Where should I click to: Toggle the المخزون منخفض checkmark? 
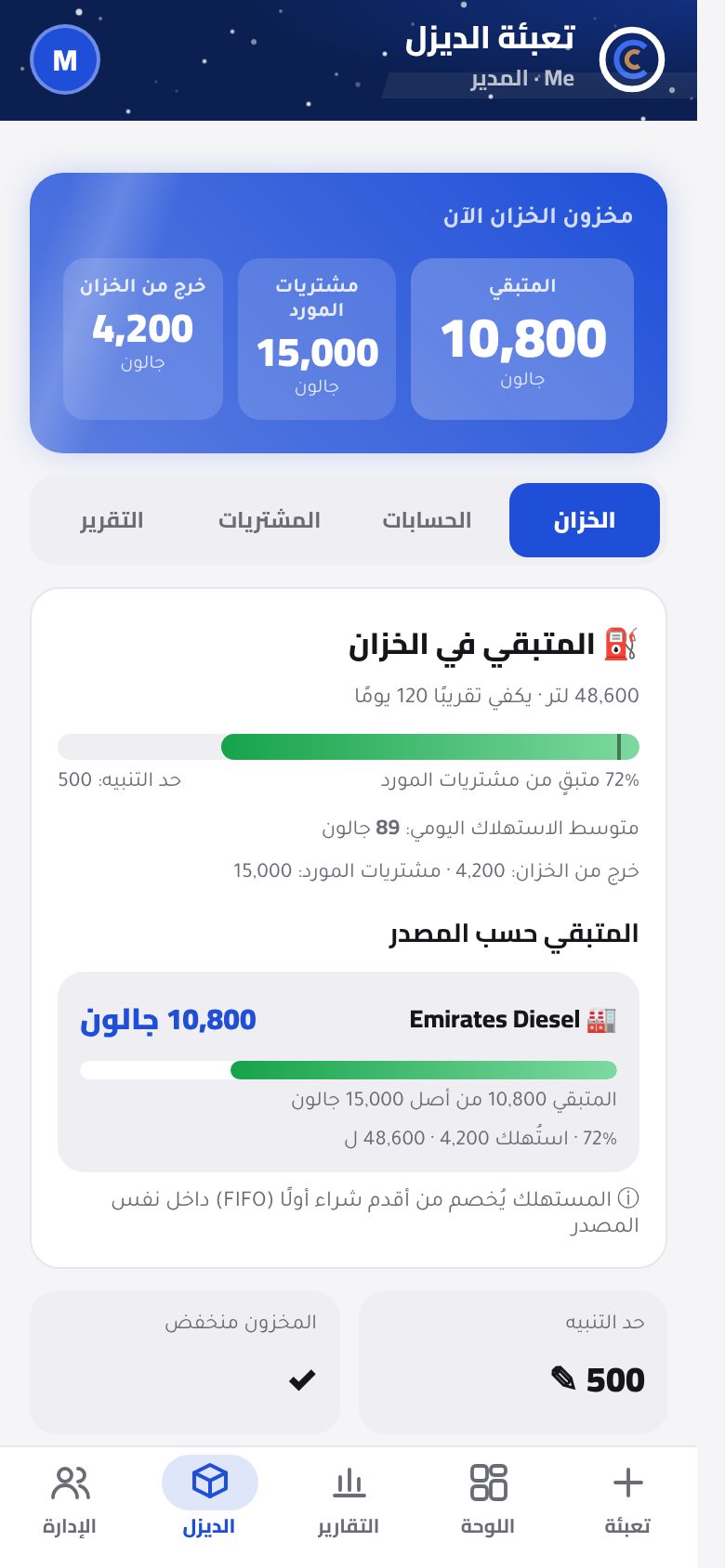click(x=302, y=1380)
